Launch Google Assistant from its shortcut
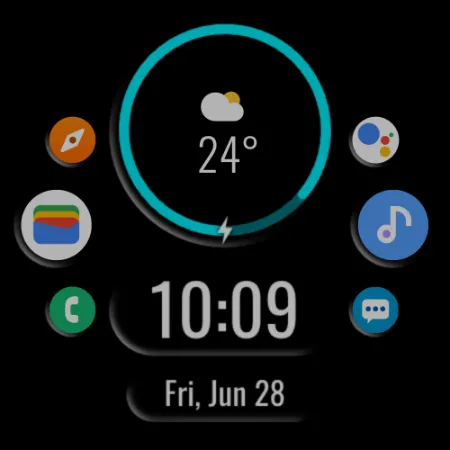 point(376,140)
